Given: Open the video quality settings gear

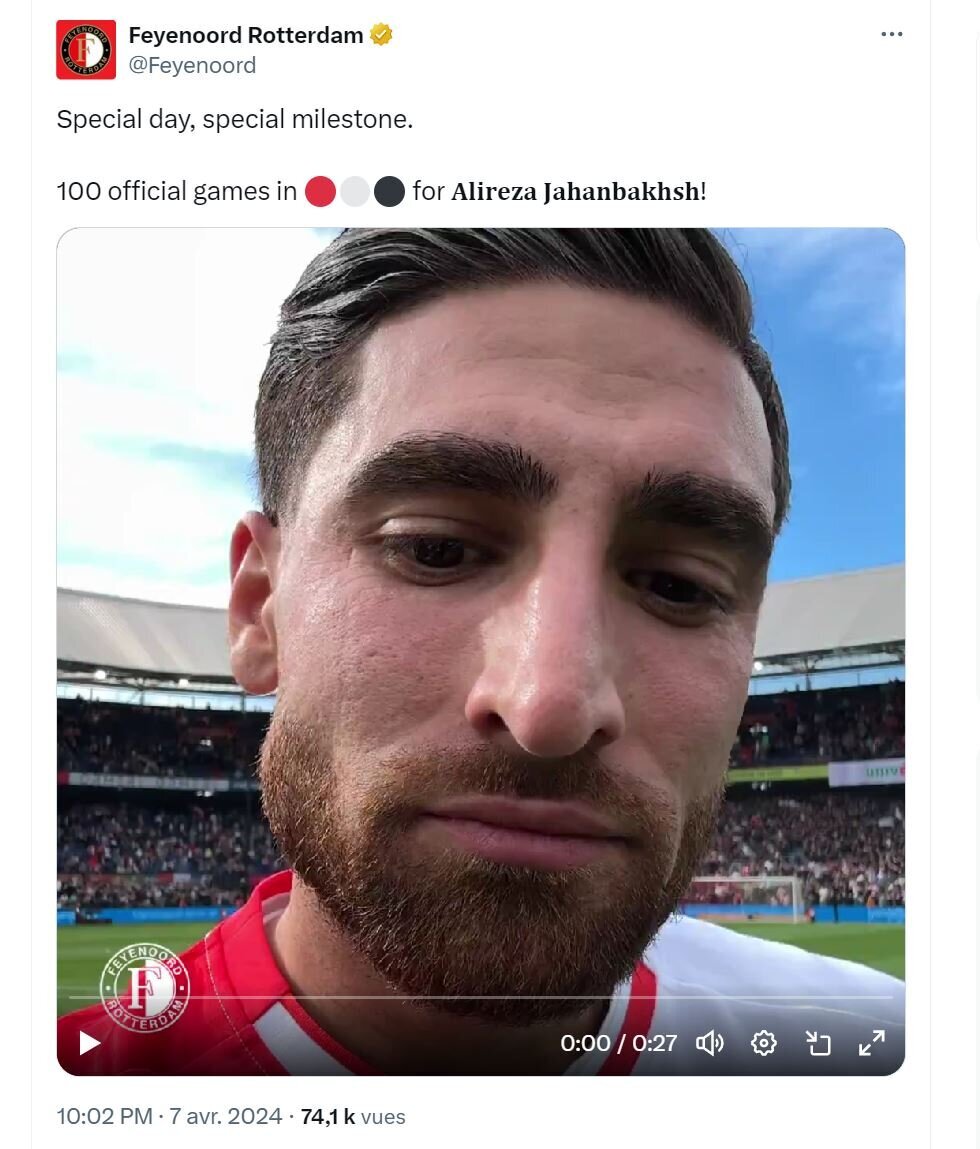Looking at the screenshot, I should [x=765, y=1042].
